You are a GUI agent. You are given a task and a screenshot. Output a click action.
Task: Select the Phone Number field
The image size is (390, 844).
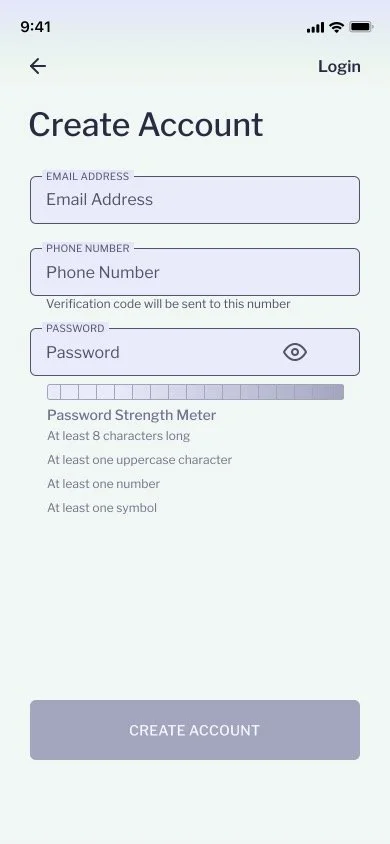[x=195, y=272]
